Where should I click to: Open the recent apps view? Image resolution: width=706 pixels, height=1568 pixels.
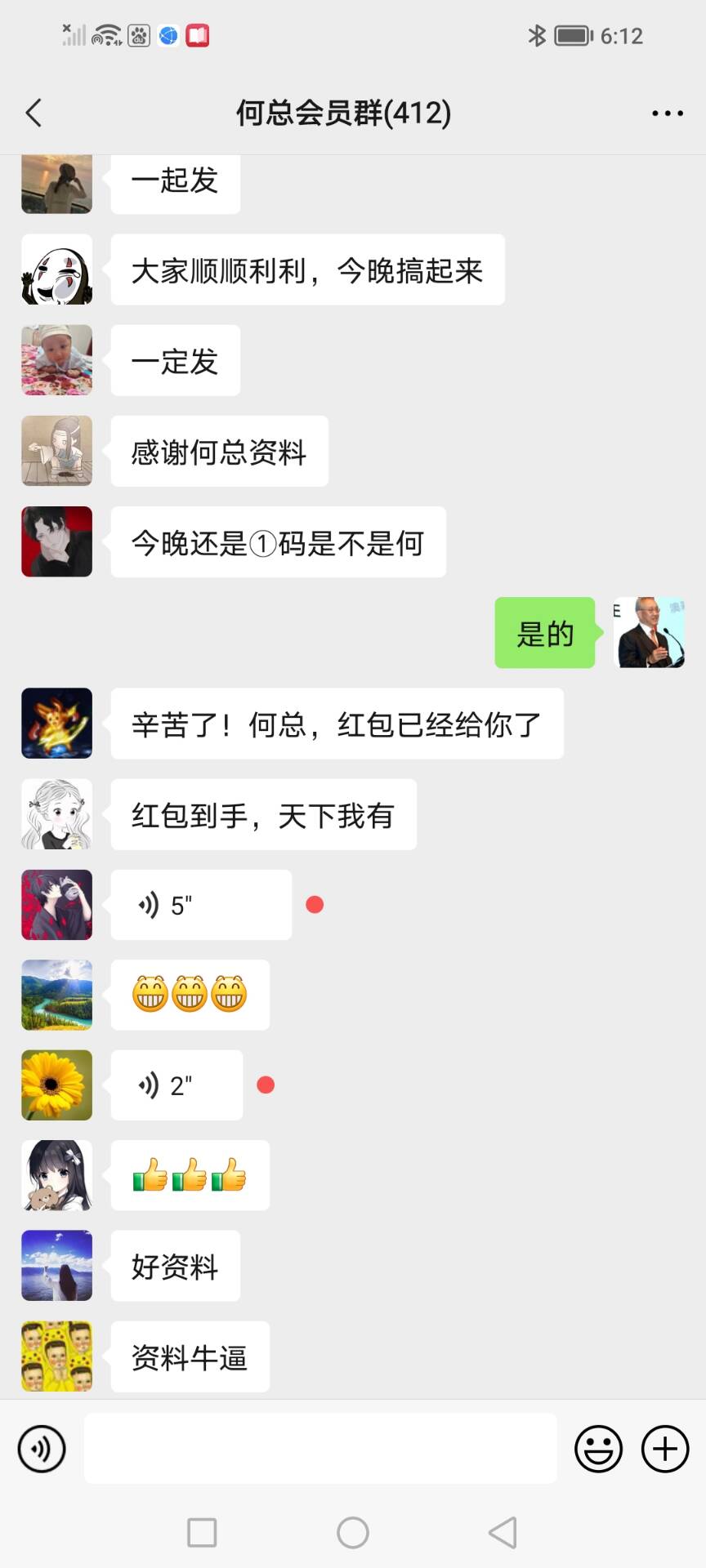(202, 1533)
